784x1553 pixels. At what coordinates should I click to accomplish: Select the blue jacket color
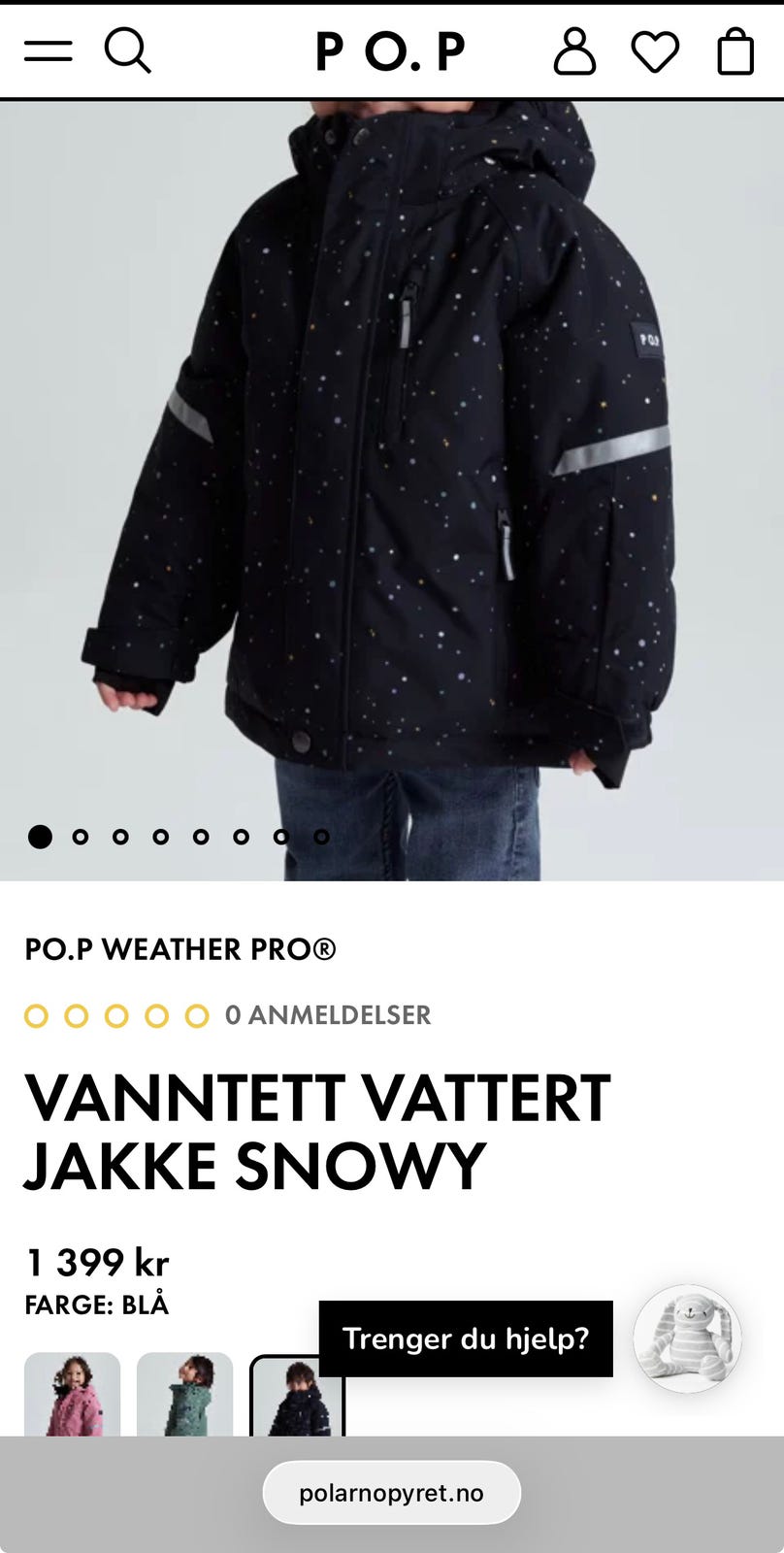pyautogui.click(x=297, y=1397)
